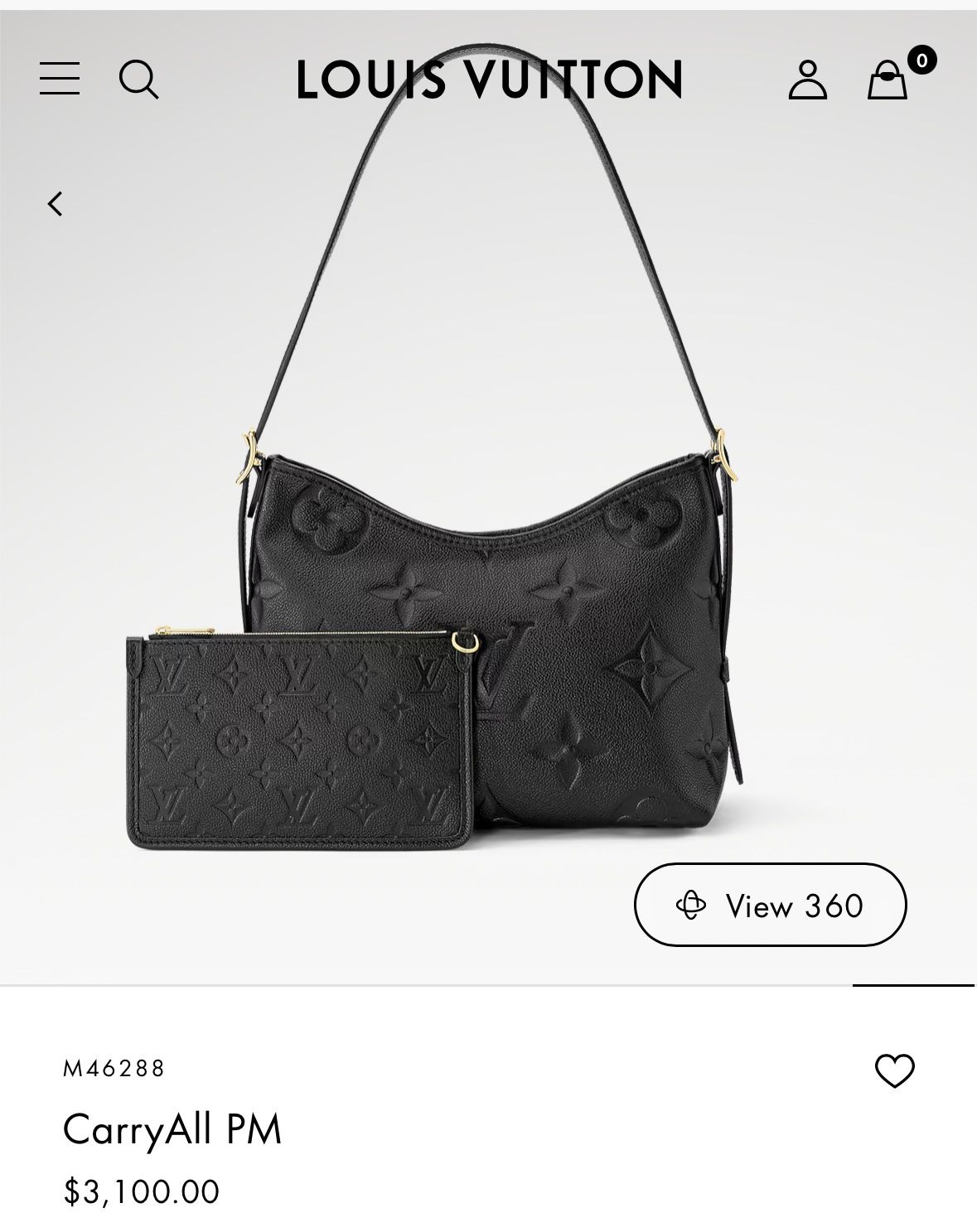Go back with the left arrow
The image size is (977, 1232).
tap(56, 203)
